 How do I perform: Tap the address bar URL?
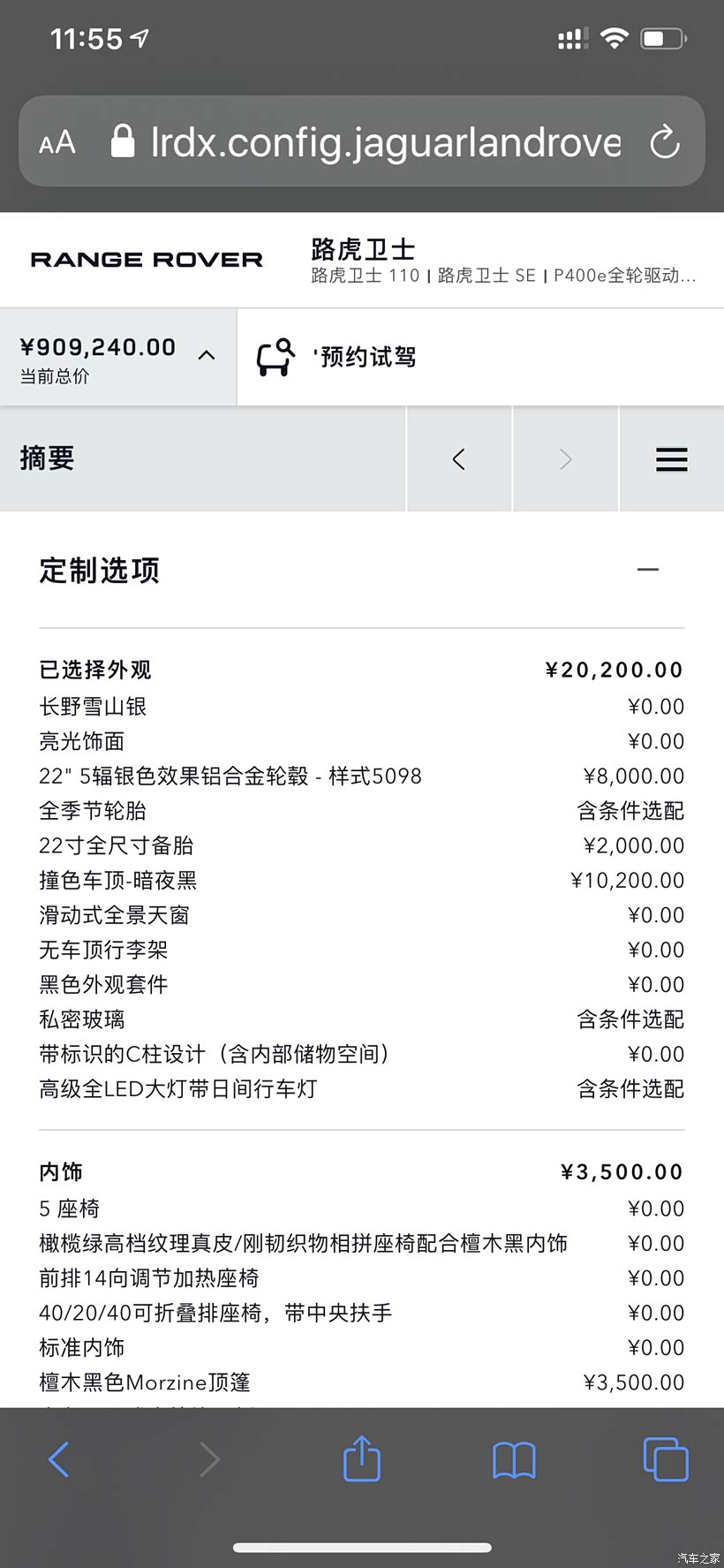385,142
